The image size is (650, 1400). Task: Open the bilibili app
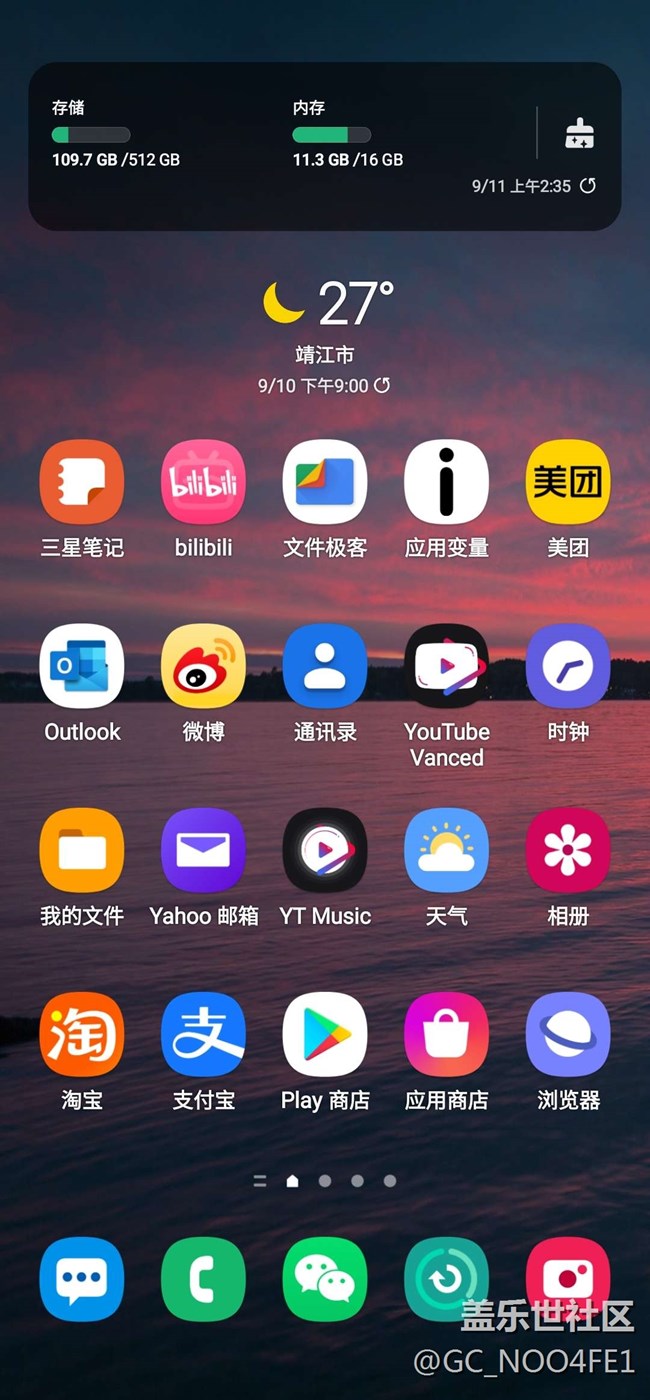(x=203, y=482)
